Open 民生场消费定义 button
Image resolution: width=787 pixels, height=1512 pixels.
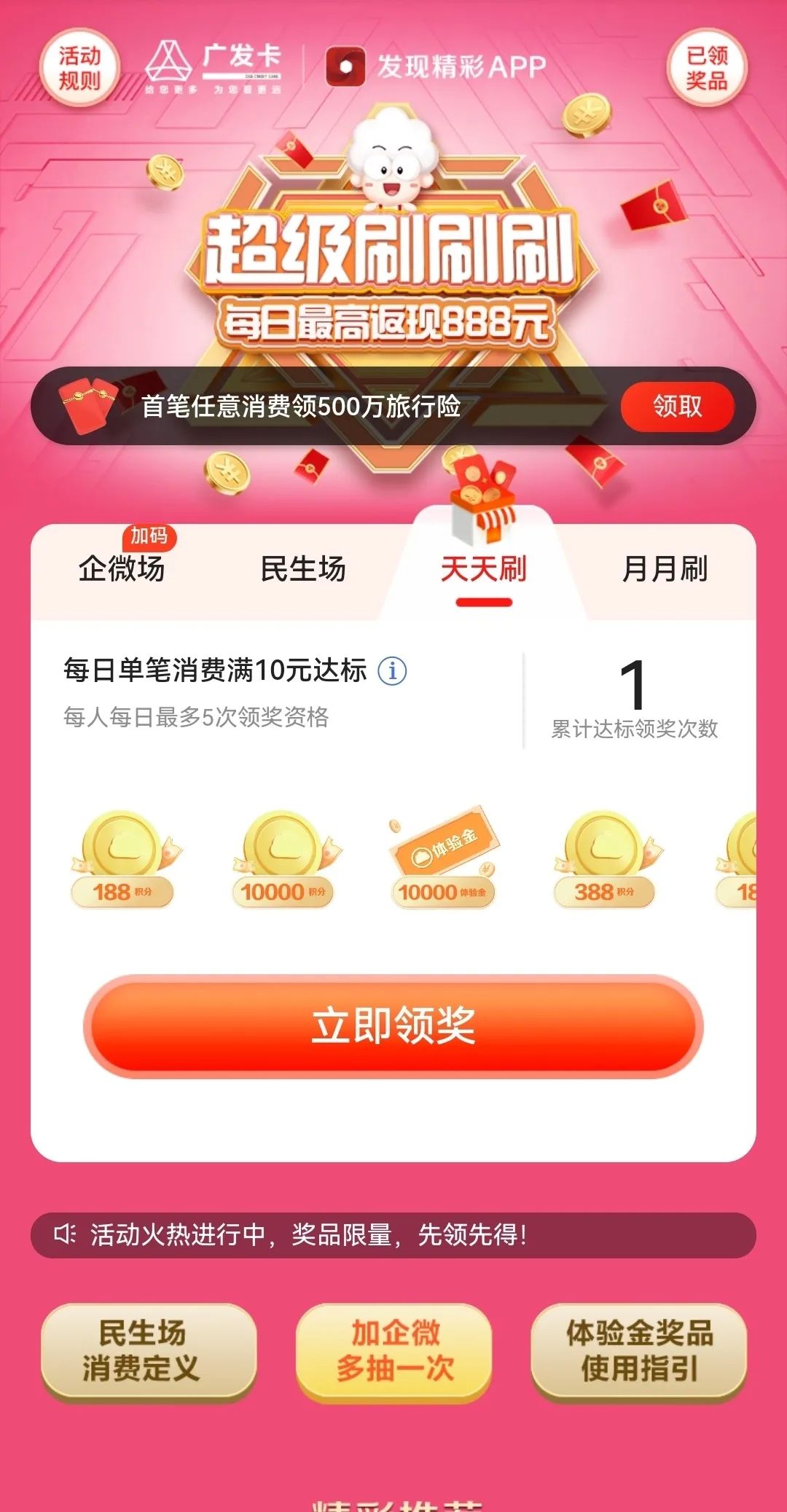(141, 1350)
